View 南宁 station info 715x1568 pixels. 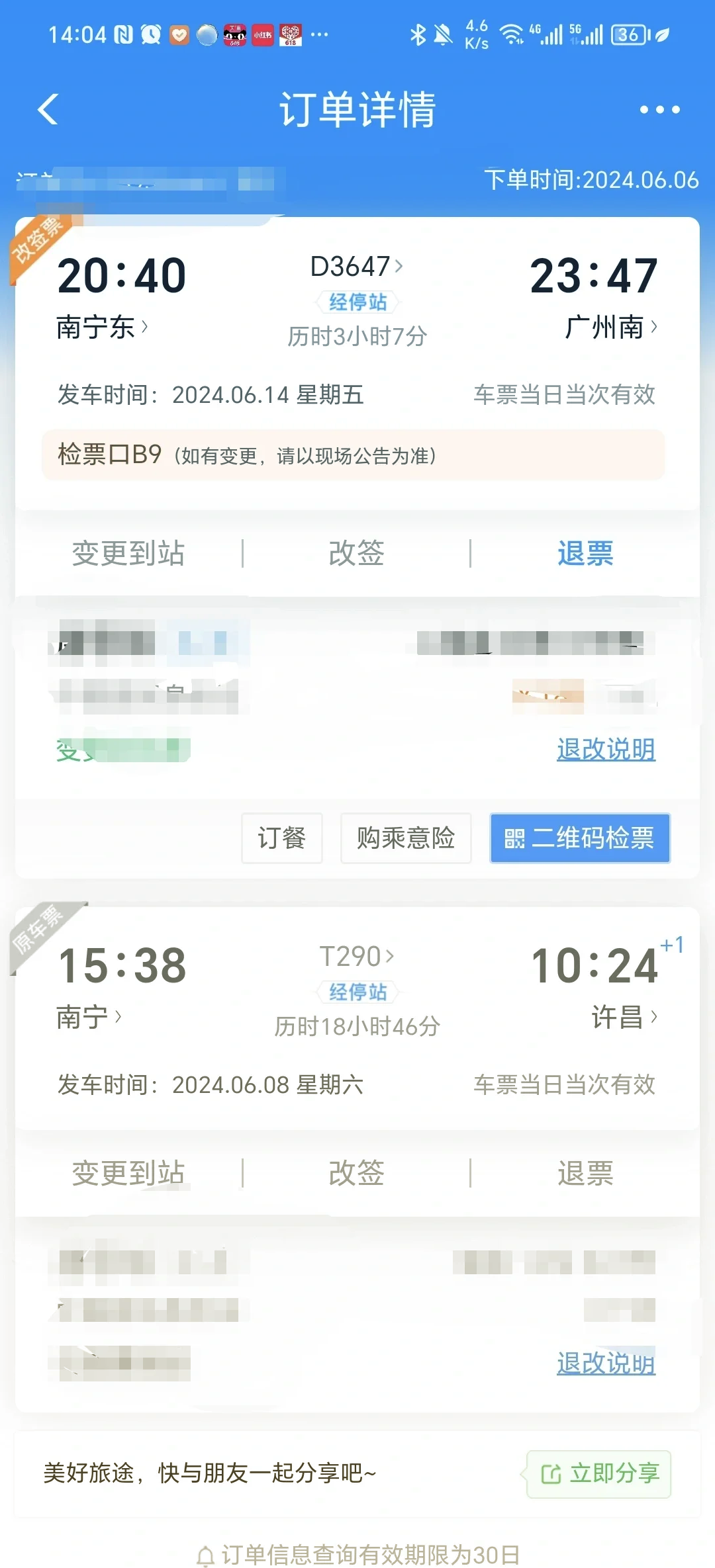89,1017
